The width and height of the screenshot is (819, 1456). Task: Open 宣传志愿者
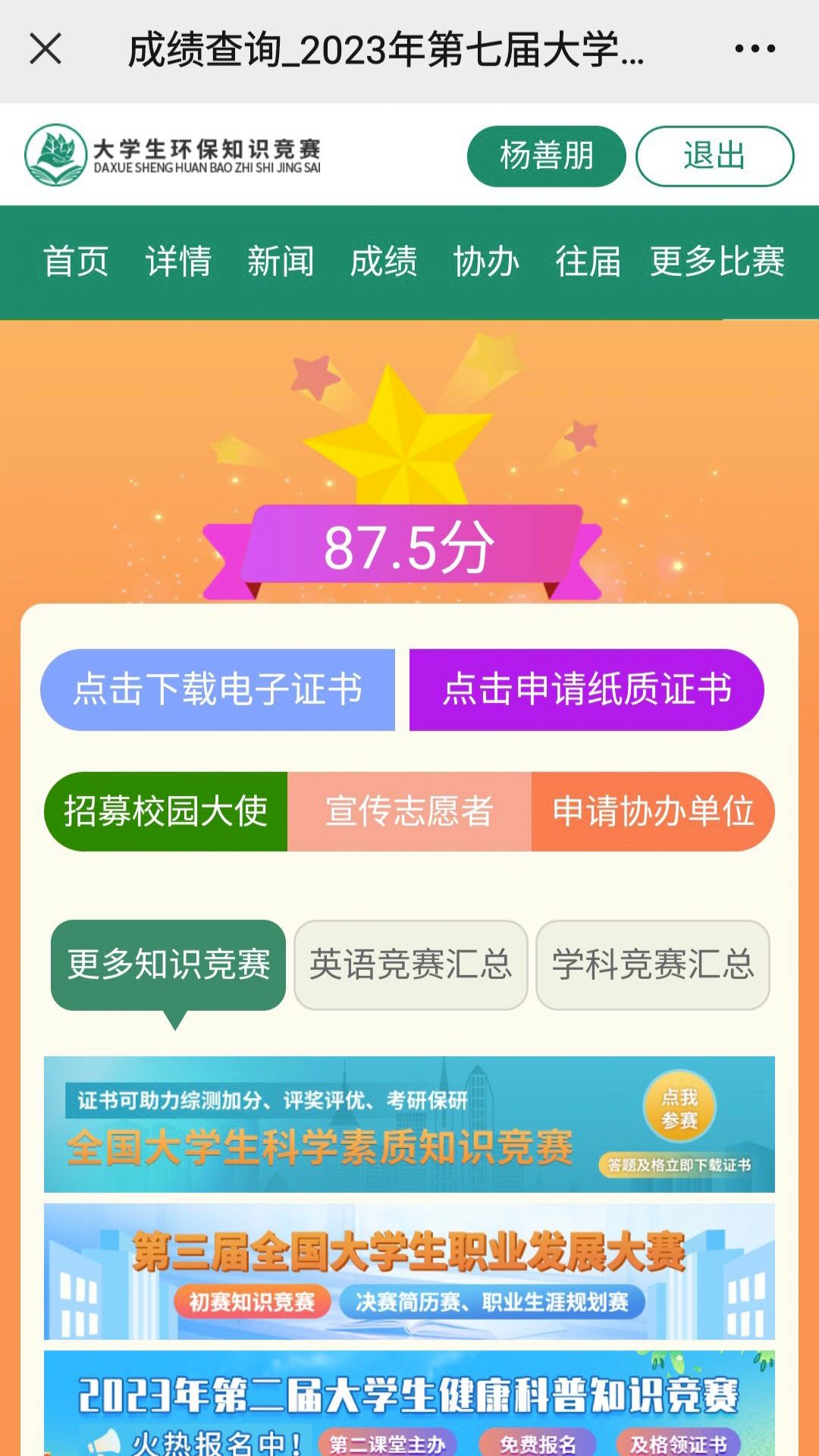[x=409, y=811]
